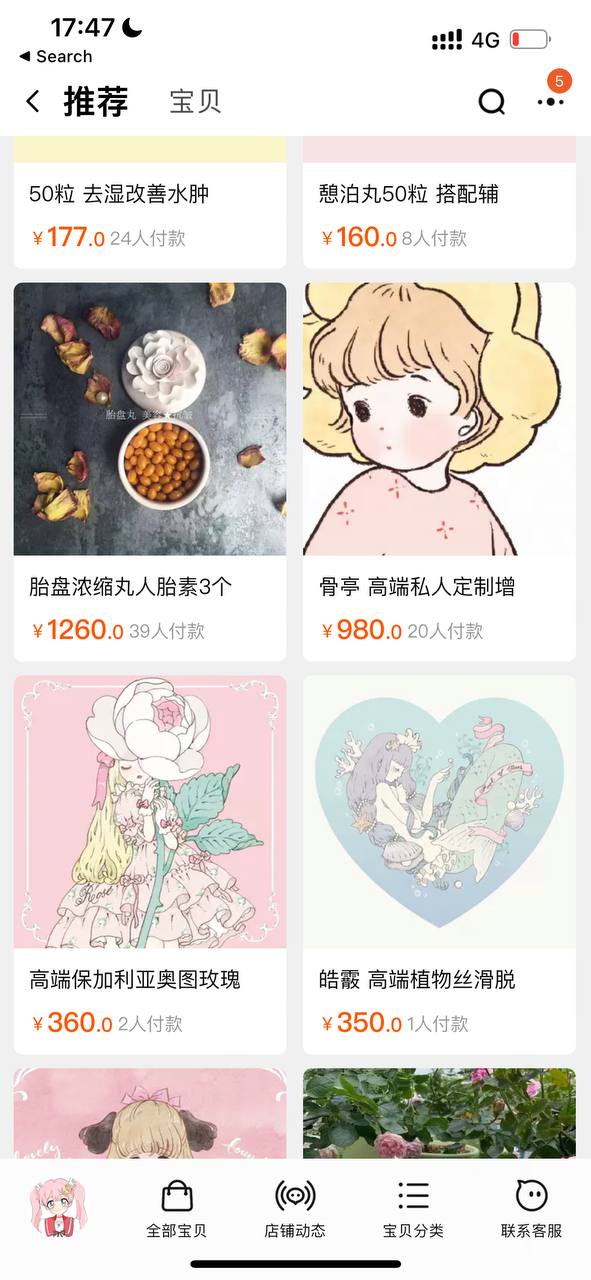
Task: View the 皓霰 高端植物丝滑脱 item
Action: click(440, 865)
